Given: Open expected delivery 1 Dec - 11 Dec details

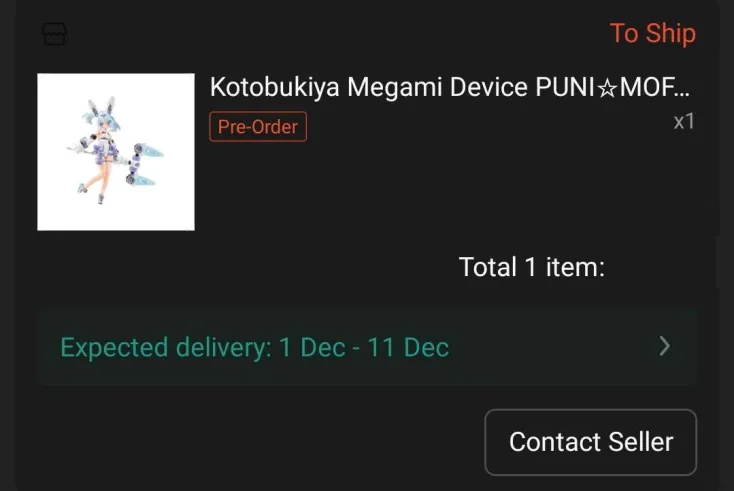Looking at the screenshot, I should click(366, 347).
